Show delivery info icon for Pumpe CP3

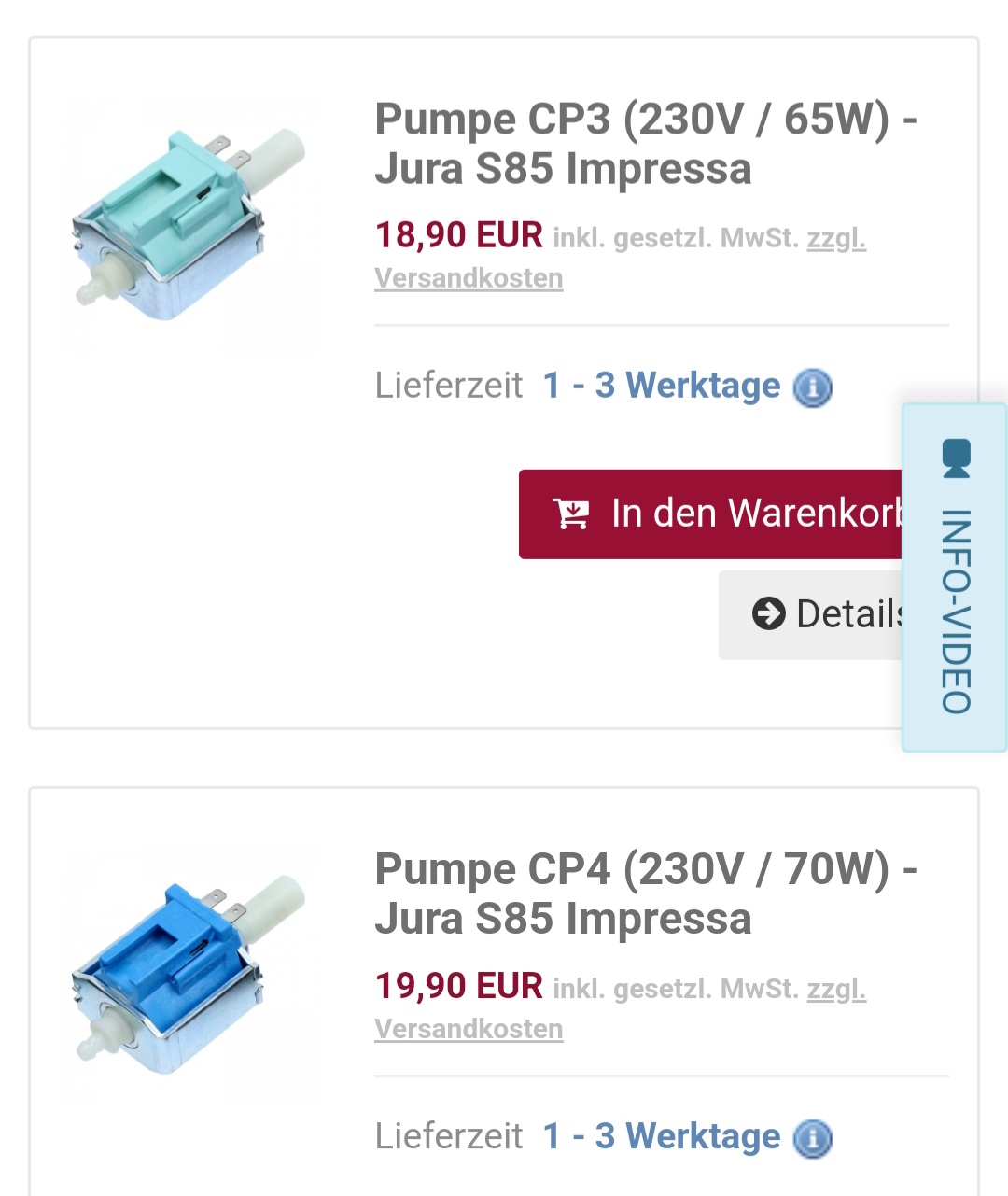[x=812, y=387]
